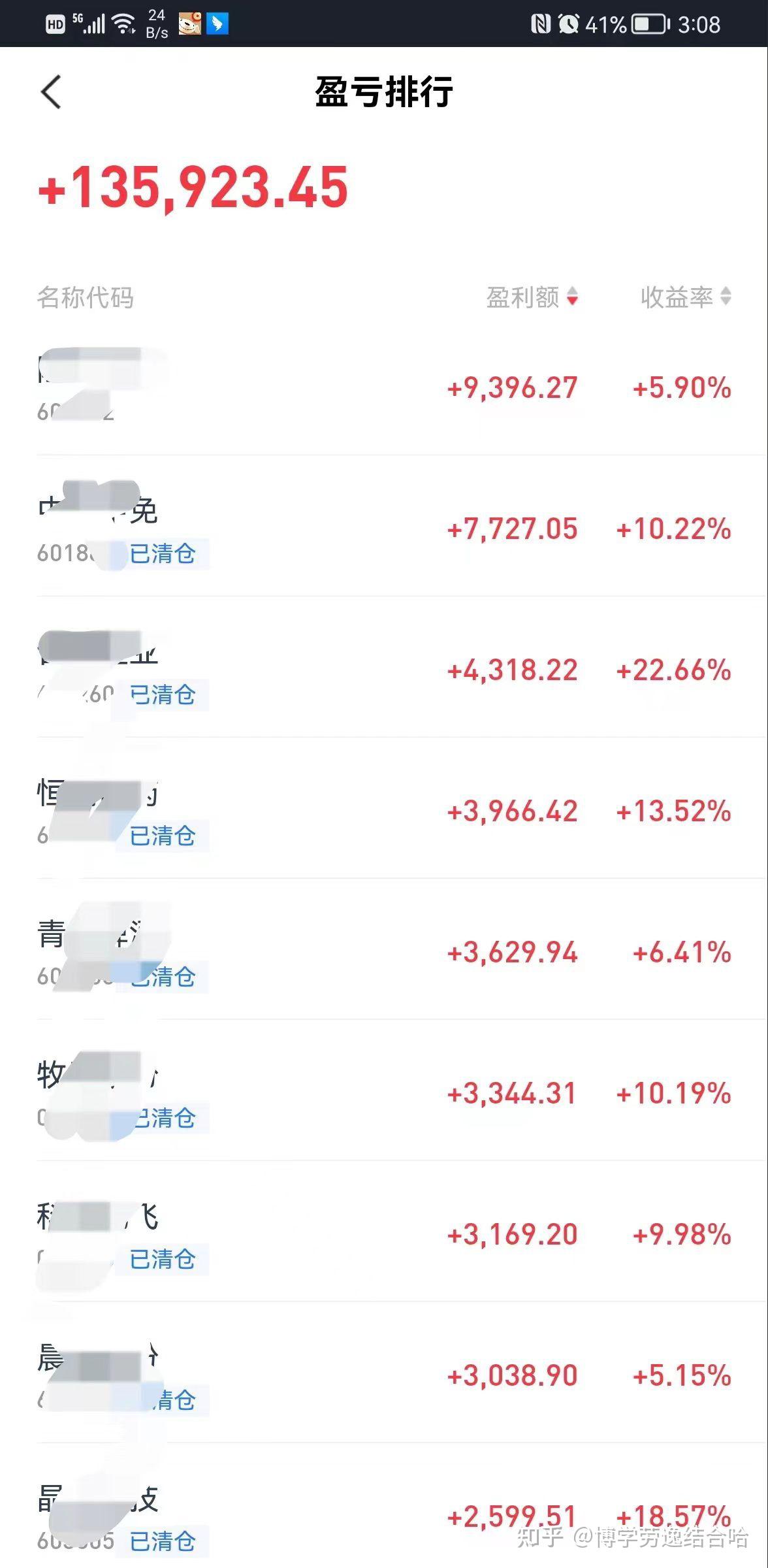Select the row showing +9,396.27 profit

tap(384, 388)
